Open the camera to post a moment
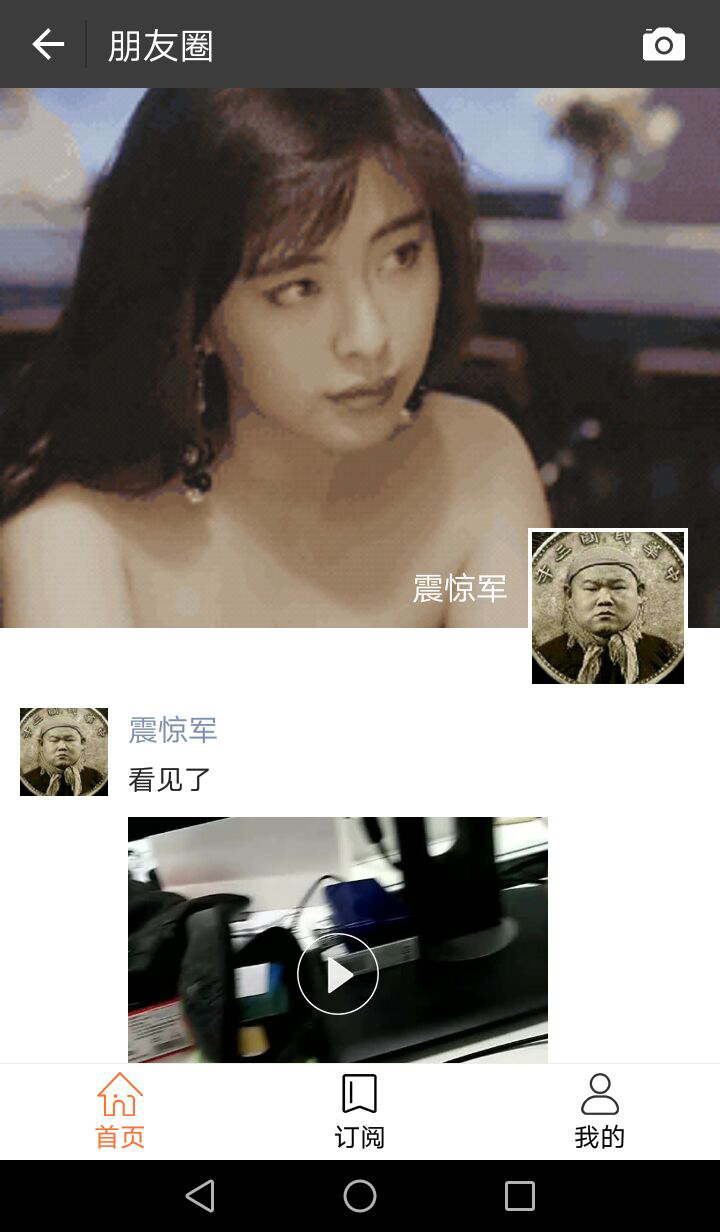 click(663, 45)
